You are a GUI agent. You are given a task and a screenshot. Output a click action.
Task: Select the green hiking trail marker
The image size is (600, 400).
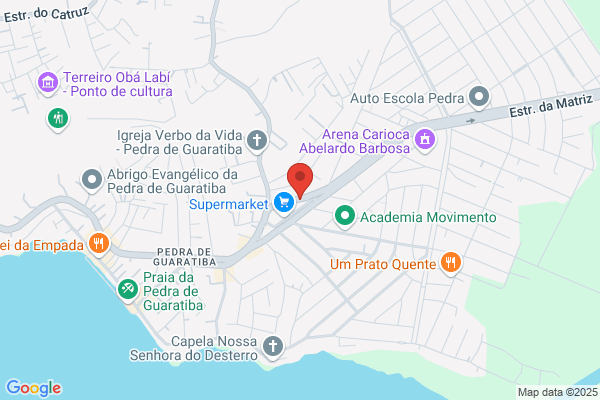(x=58, y=119)
